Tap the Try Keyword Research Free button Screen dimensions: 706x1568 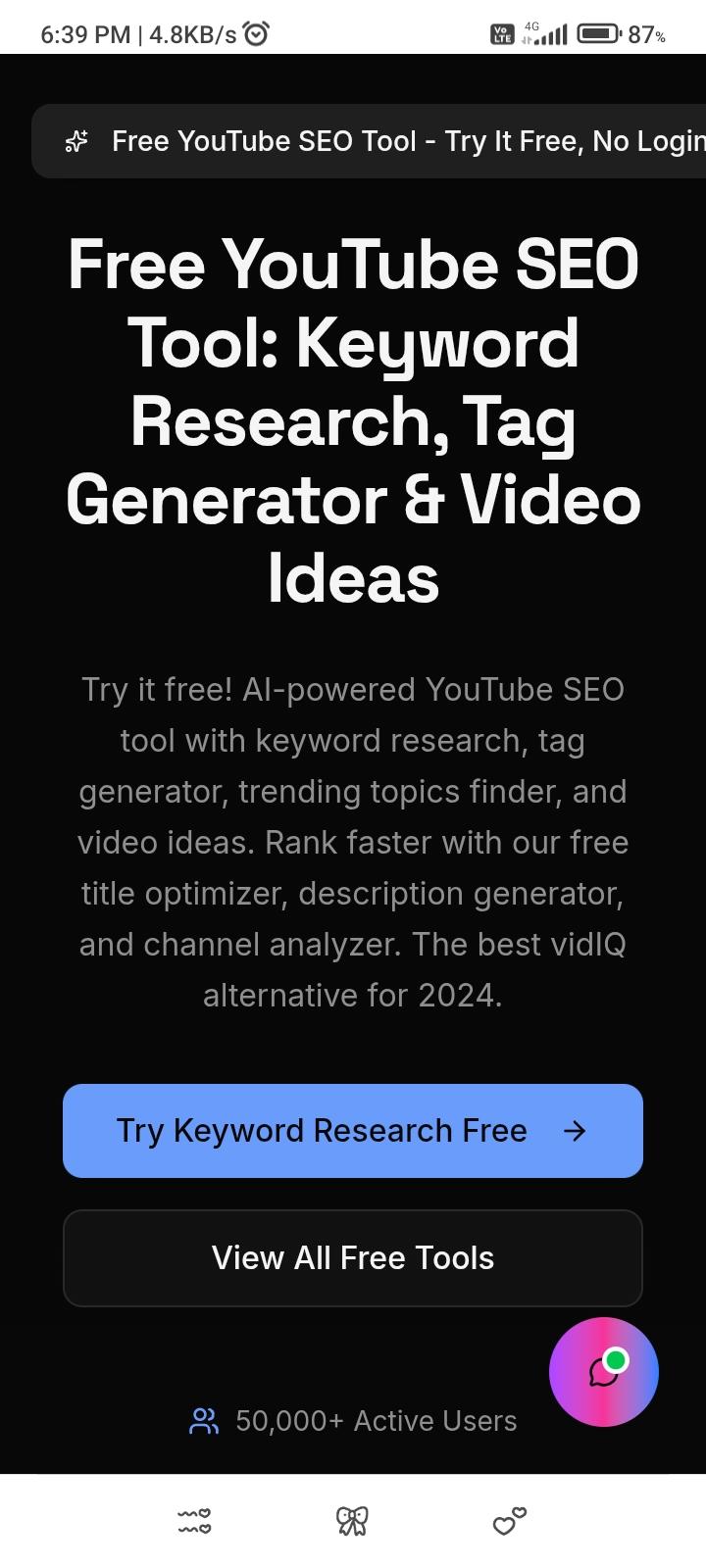[352, 1131]
